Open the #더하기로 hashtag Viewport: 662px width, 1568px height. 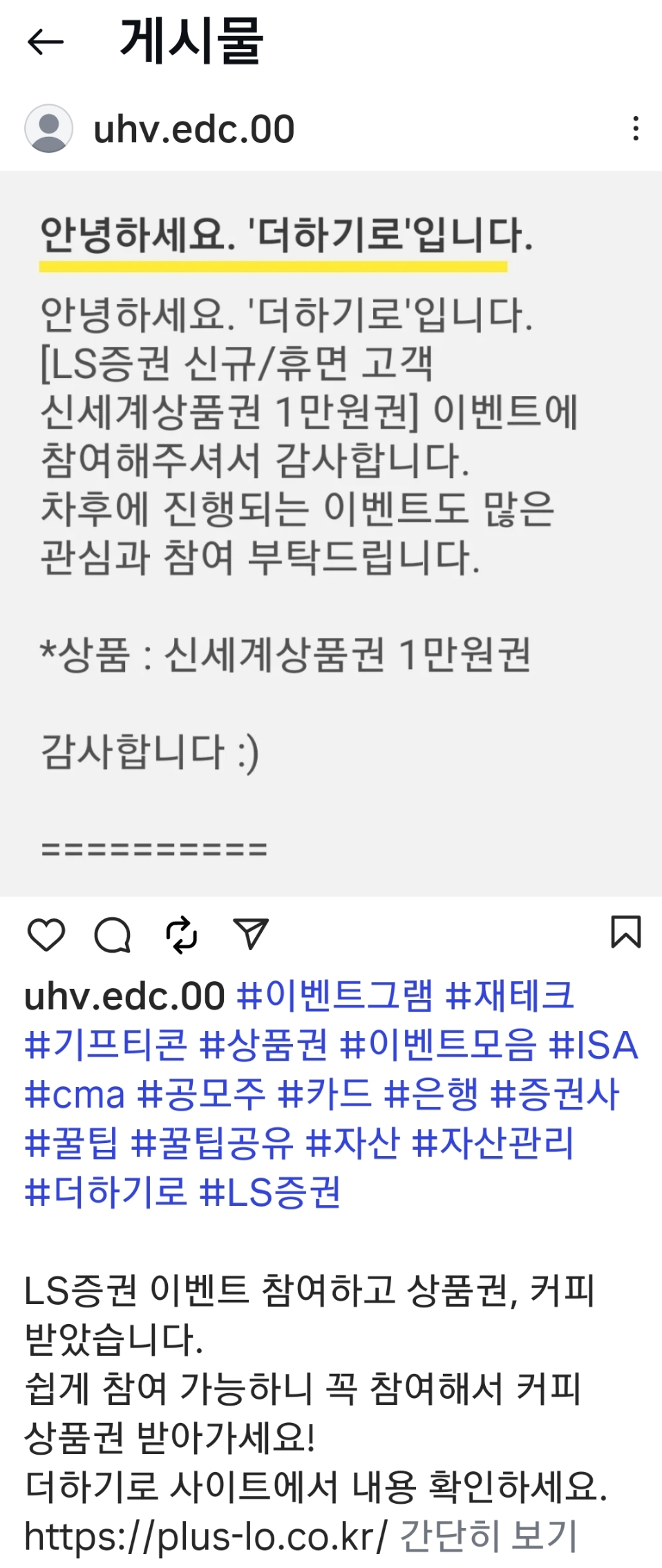point(105,1192)
